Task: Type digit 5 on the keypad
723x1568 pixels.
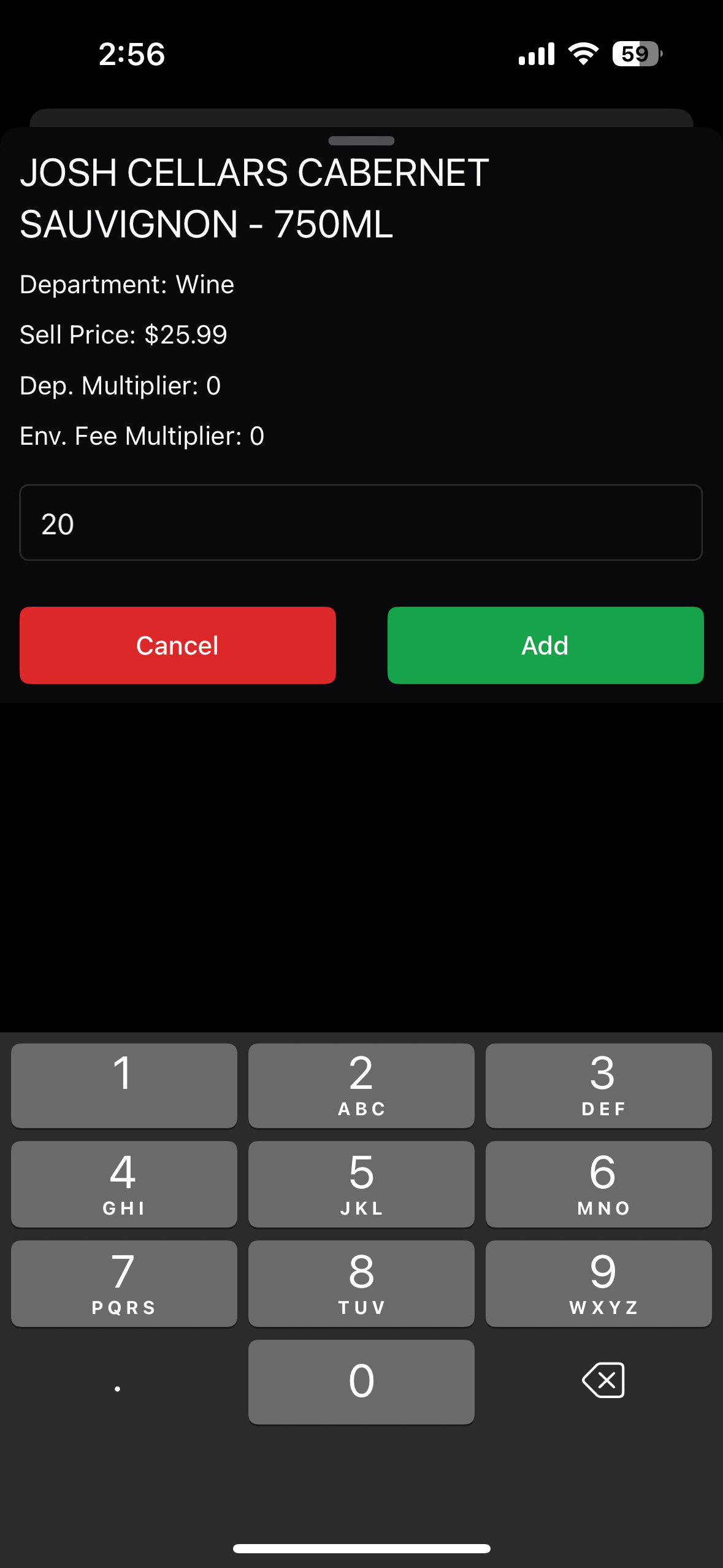Action: click(361, 1184)
